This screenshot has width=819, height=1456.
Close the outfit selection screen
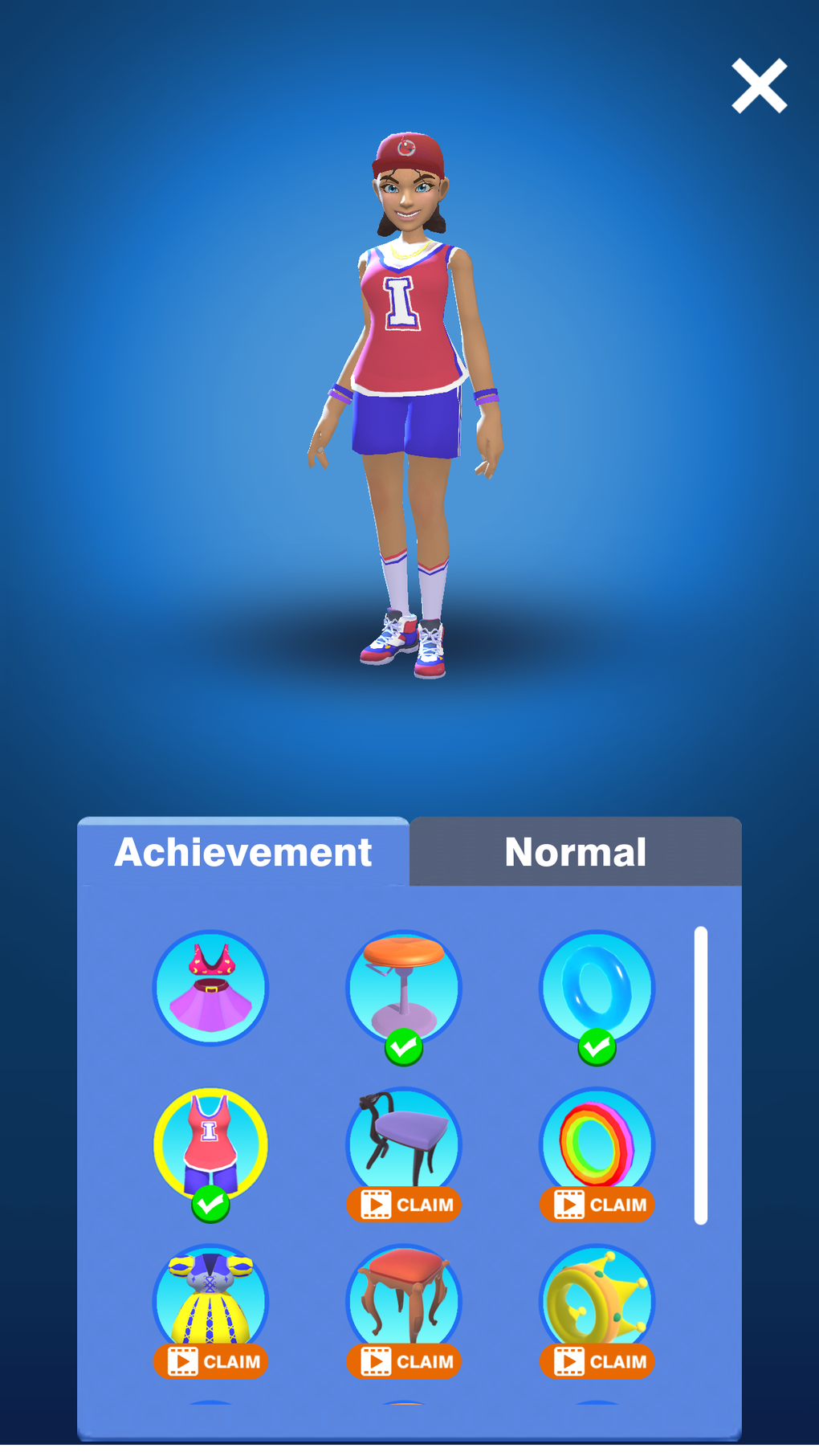[759, 86]
